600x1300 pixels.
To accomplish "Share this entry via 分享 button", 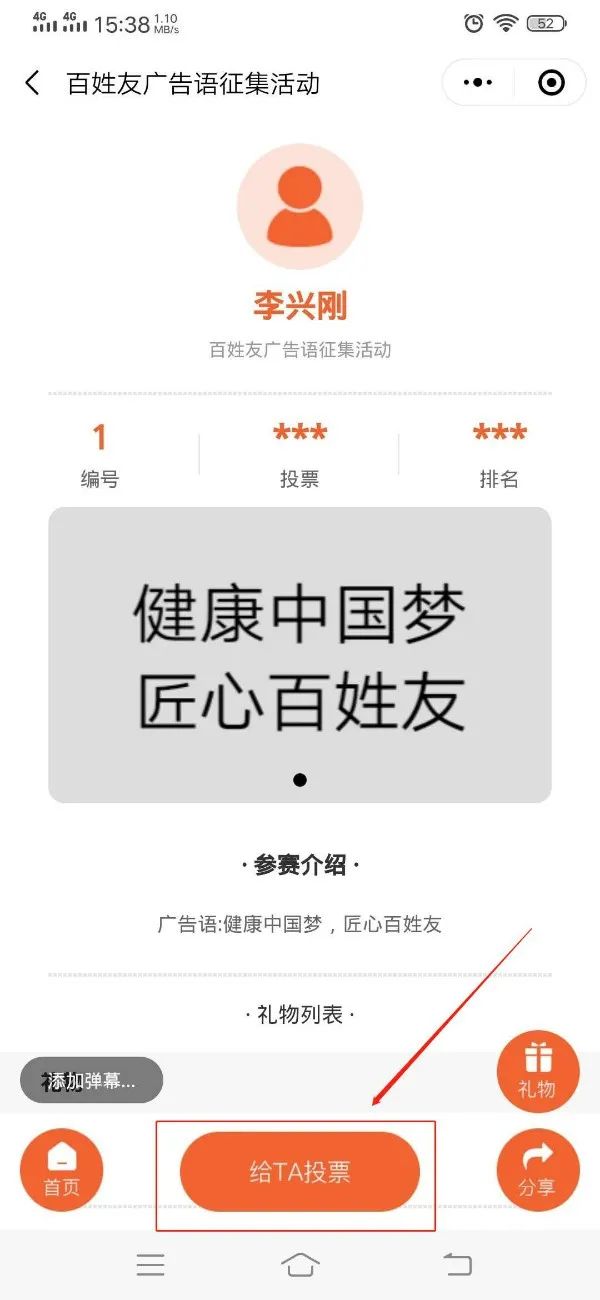I will coord(538,1171).
